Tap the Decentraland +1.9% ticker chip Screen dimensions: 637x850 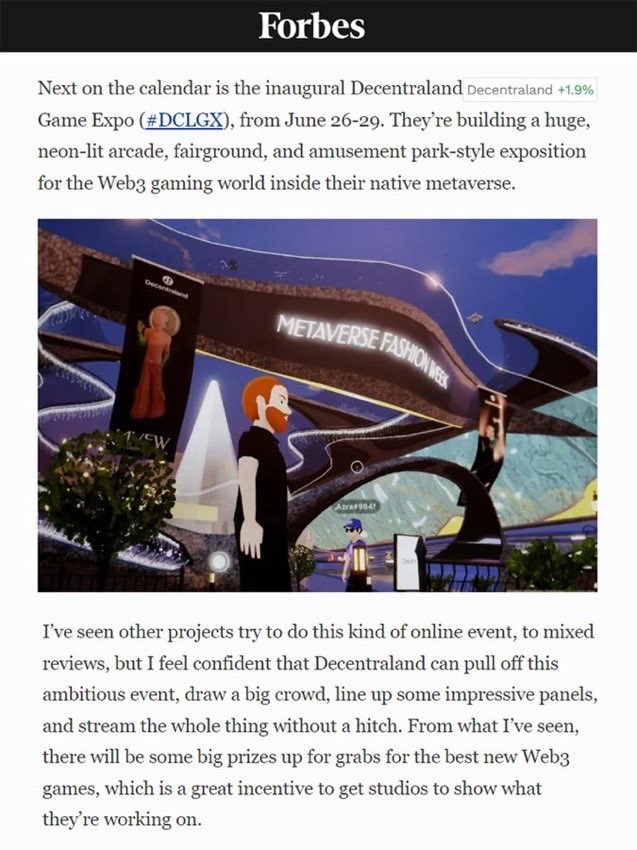[x=531, y=90]
